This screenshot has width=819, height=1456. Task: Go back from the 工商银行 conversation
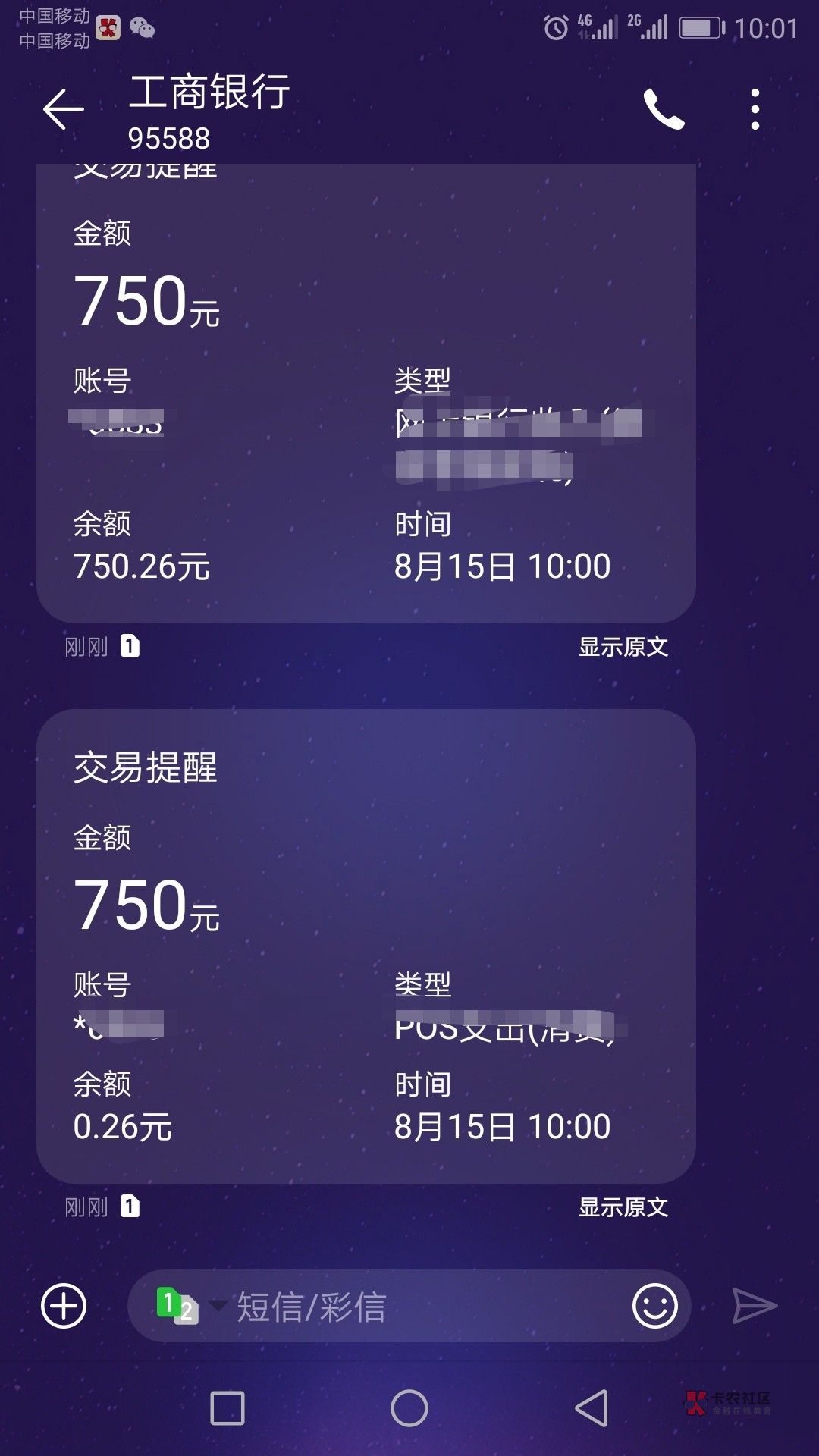(x=63, y=109)
